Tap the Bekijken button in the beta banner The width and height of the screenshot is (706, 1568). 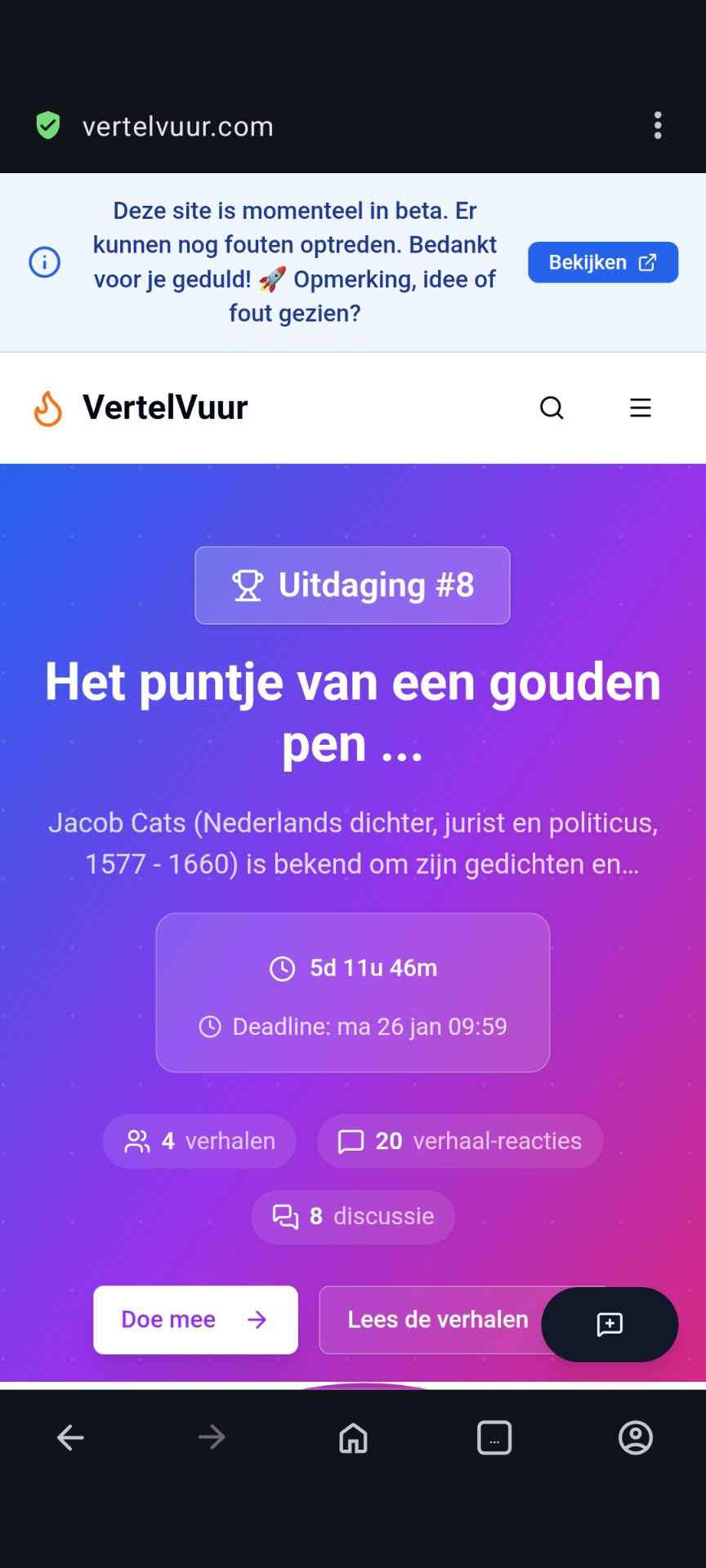(602, 262)
